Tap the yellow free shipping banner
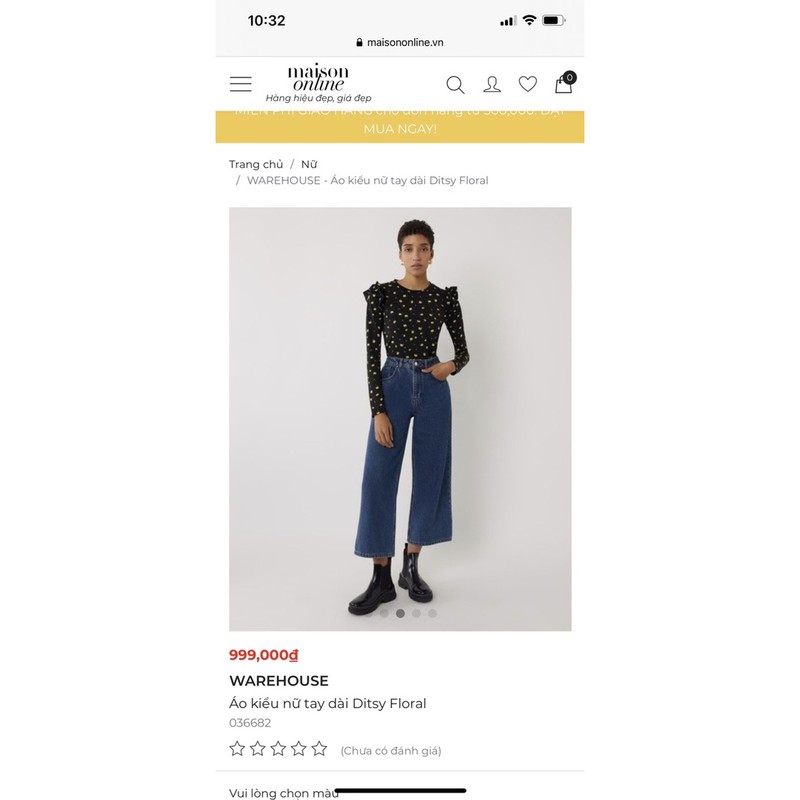The image size is (800, 800). point(399,127)
